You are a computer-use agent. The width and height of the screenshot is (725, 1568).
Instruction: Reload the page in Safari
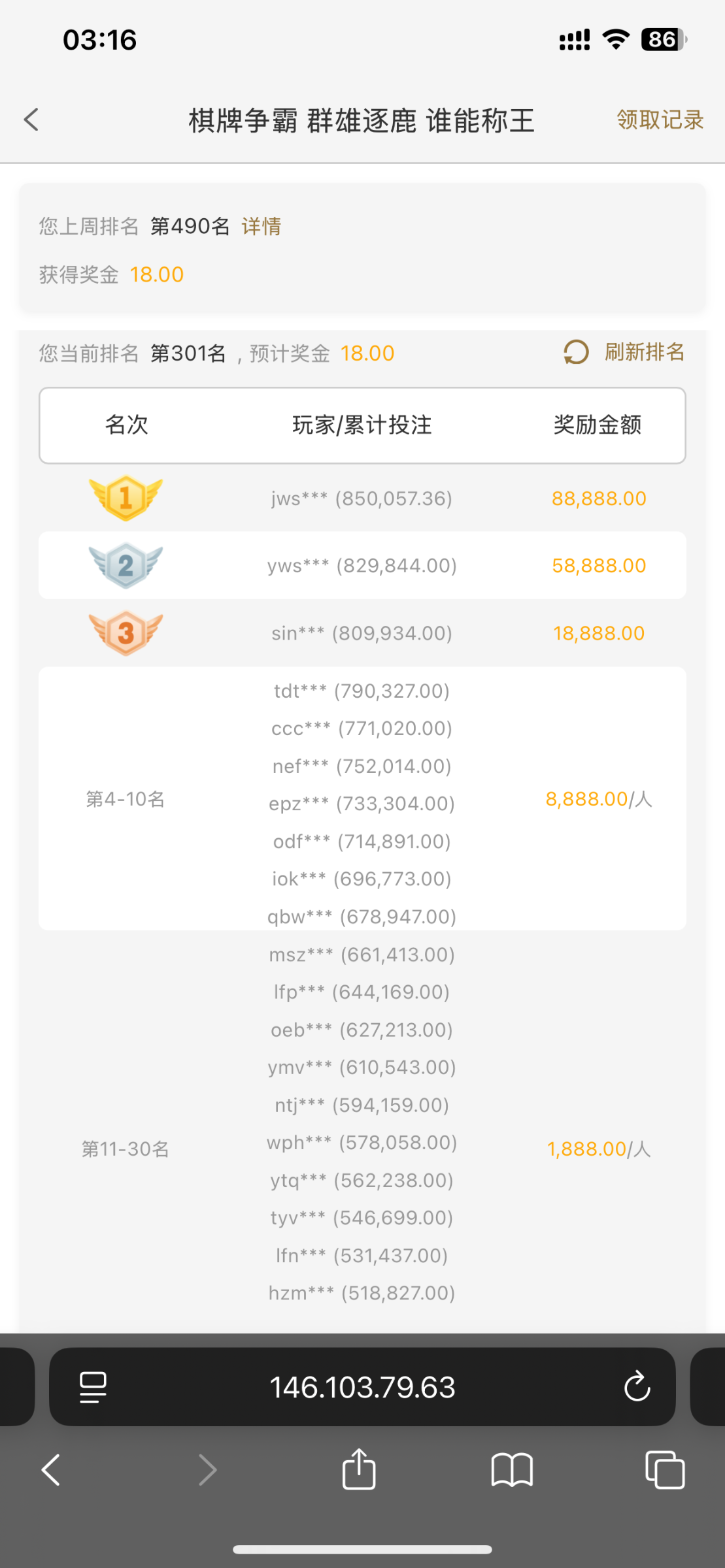point(637,1386)
